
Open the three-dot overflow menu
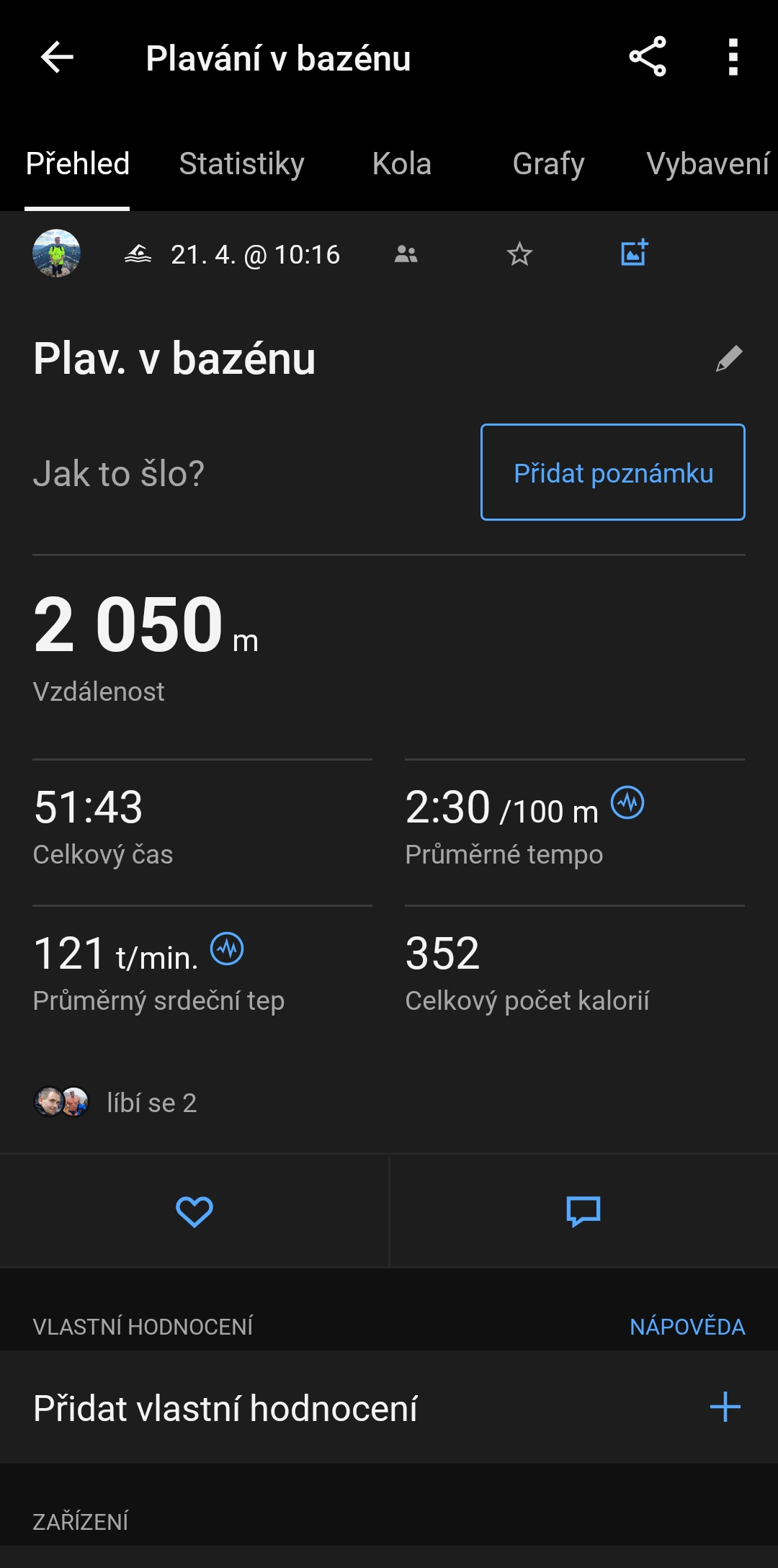click(x=733, y=58)
